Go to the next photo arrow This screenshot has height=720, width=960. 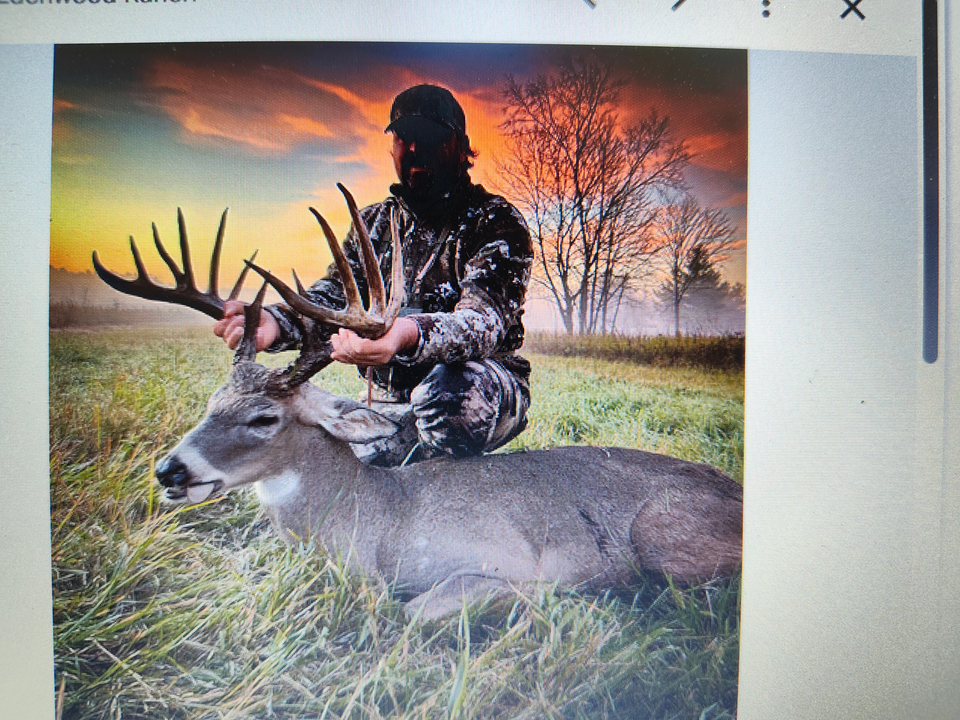[679, 4]
